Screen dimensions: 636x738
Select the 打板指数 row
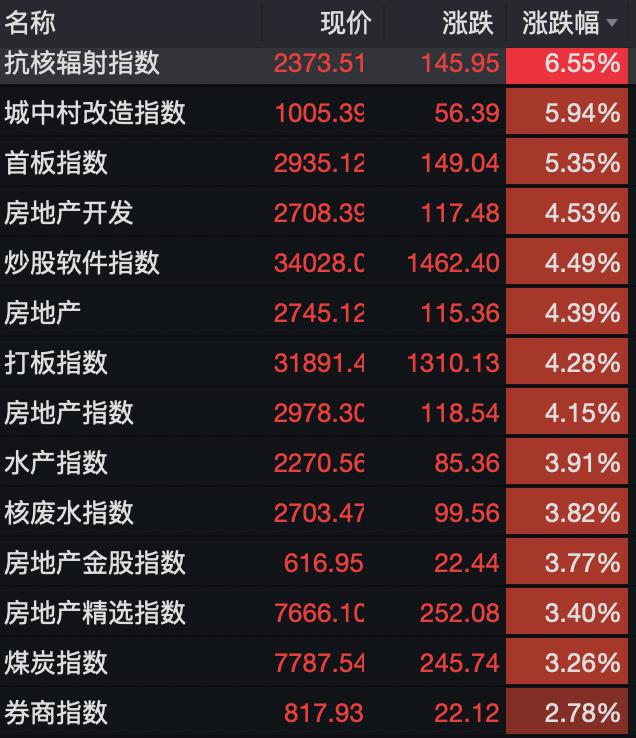click(x=56, y=362)
